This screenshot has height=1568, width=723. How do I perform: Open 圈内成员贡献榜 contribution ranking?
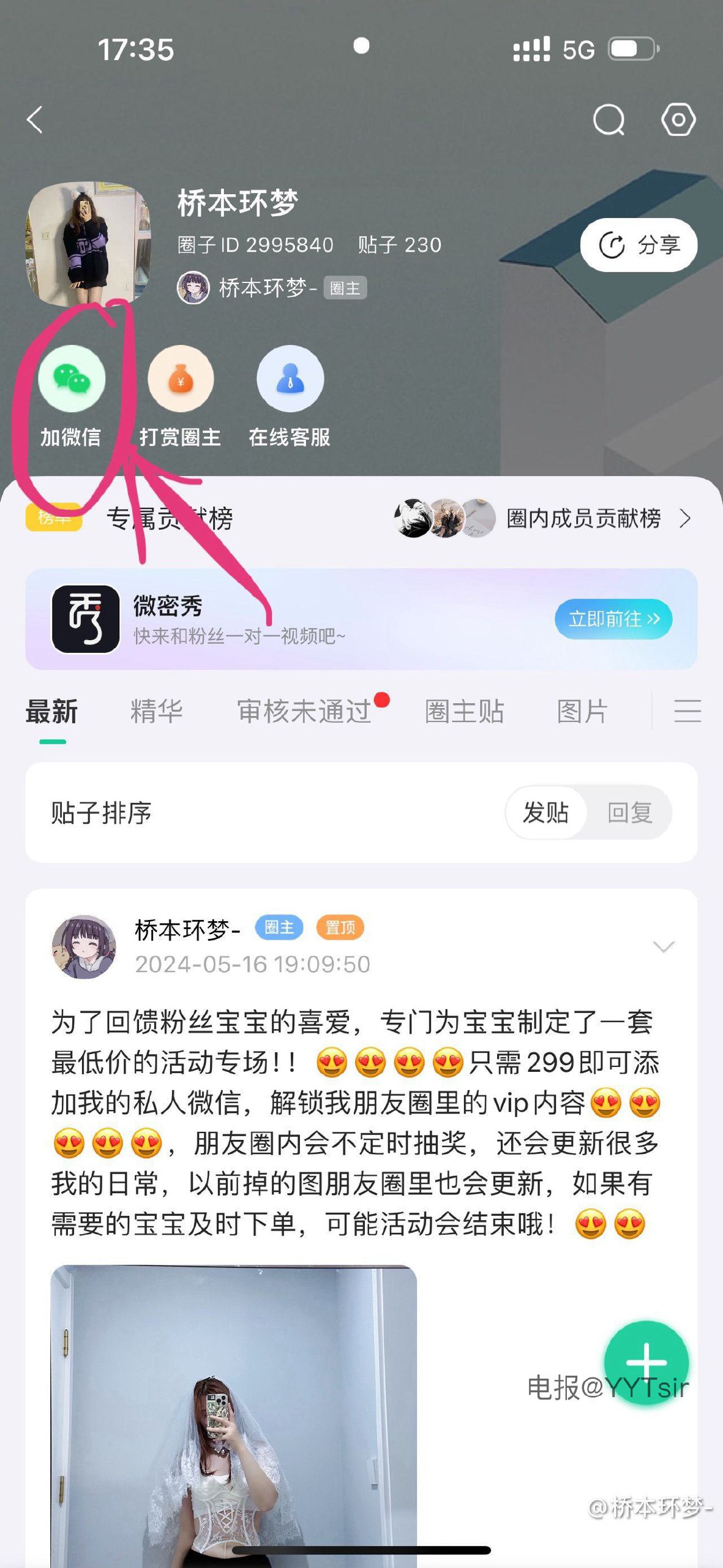[583, 519]
